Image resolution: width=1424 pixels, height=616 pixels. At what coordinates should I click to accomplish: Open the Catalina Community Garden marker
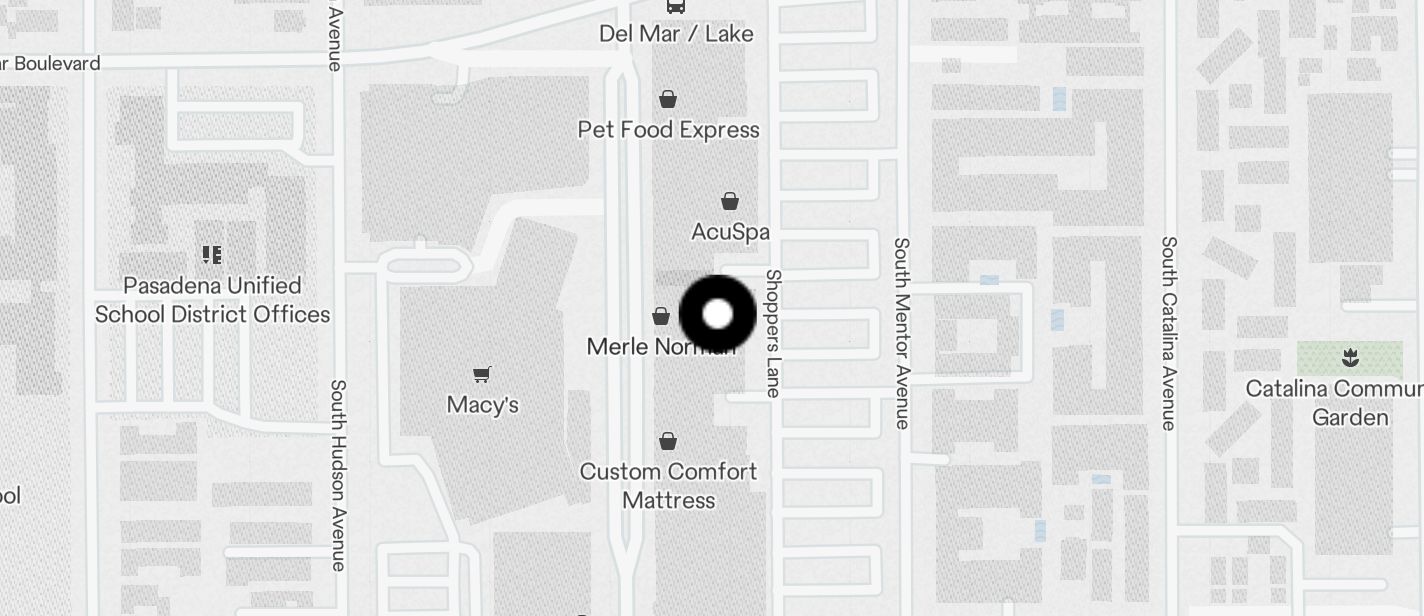click(1349, 358)
